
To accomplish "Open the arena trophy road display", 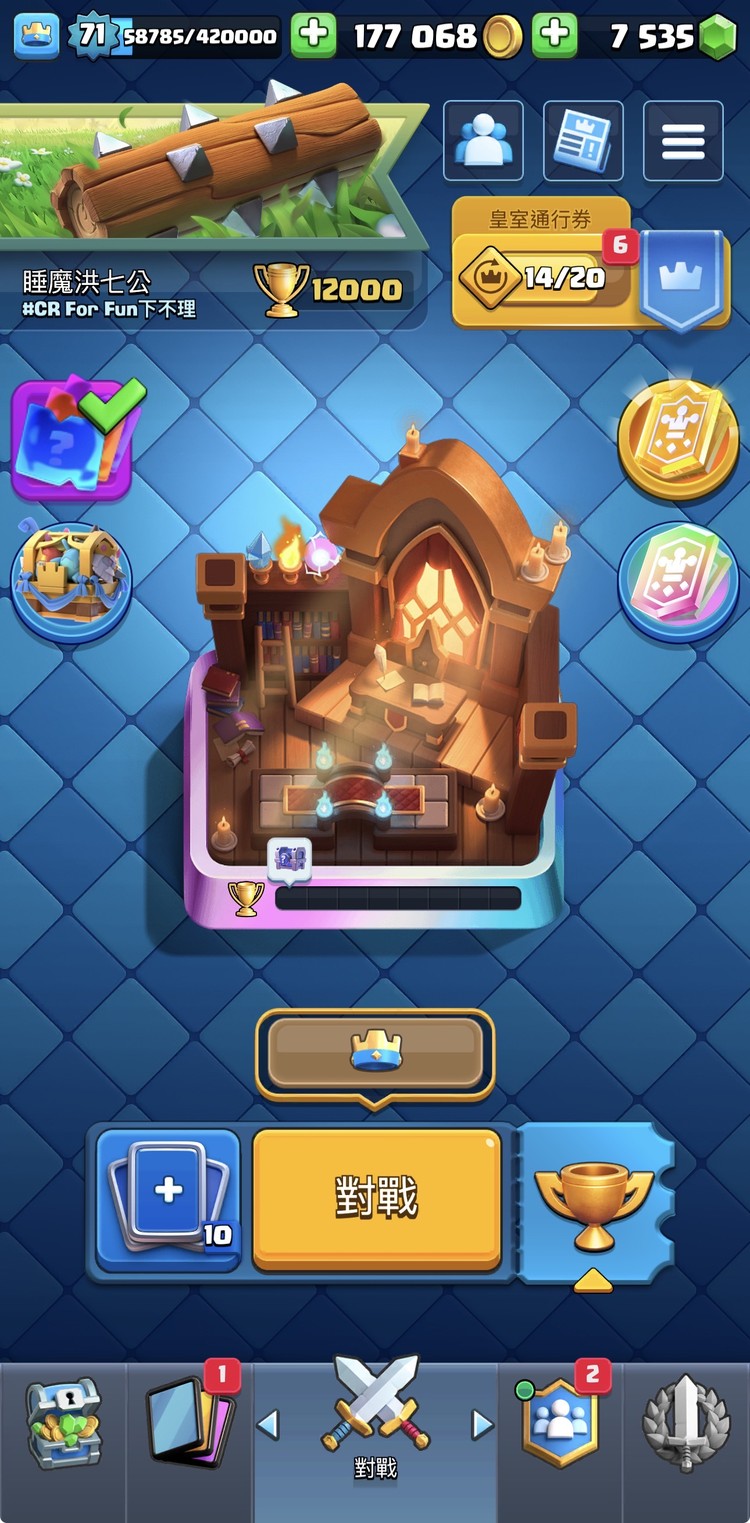I will click(375, 680).
